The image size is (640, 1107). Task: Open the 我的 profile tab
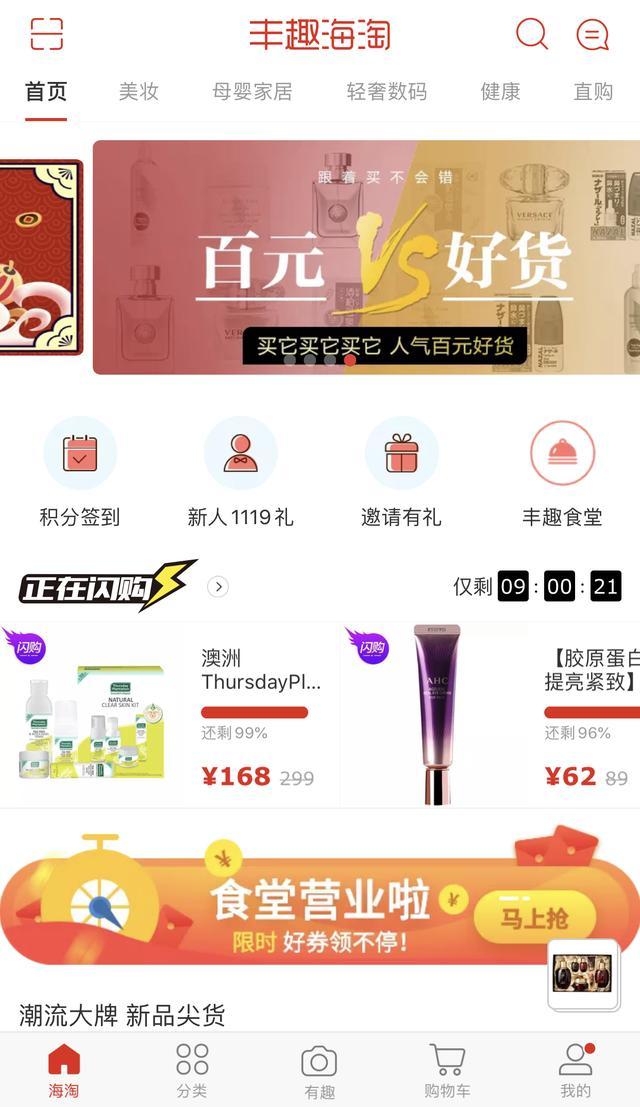[575, 1069]
